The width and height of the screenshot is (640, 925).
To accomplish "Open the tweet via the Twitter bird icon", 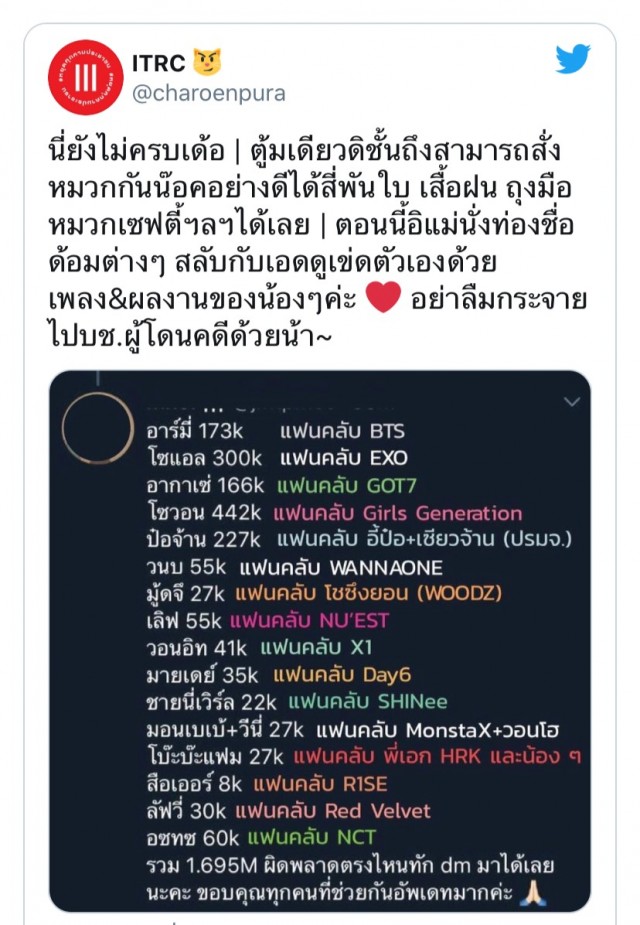I will pos(573,59).
